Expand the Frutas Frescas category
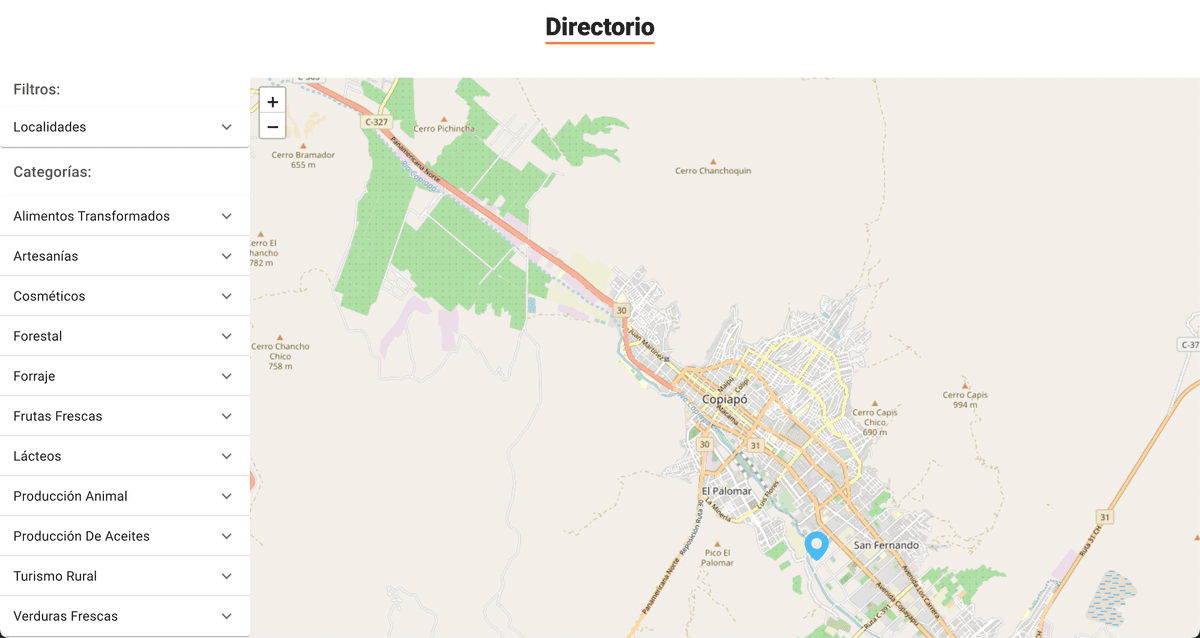Image resolution: width=1200 pixels, height=638 pixels. pos(124,416)
